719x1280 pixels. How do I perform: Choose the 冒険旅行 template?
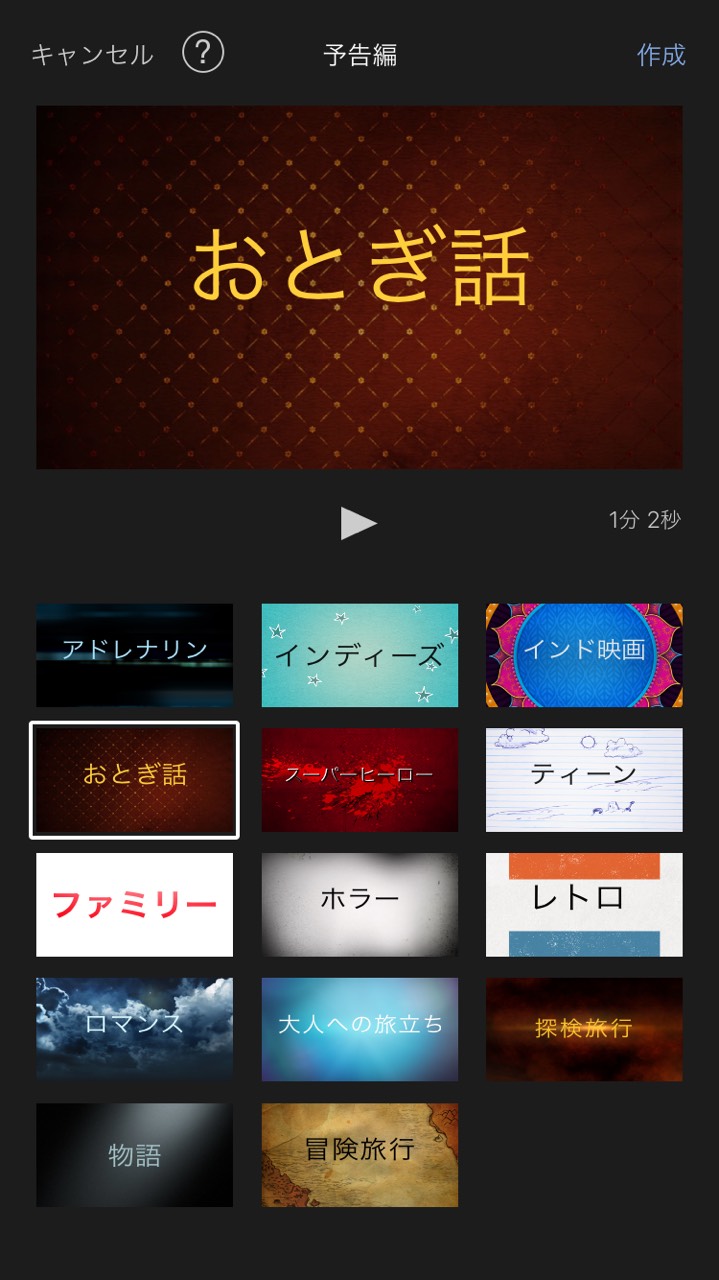tap(360, 1155)
